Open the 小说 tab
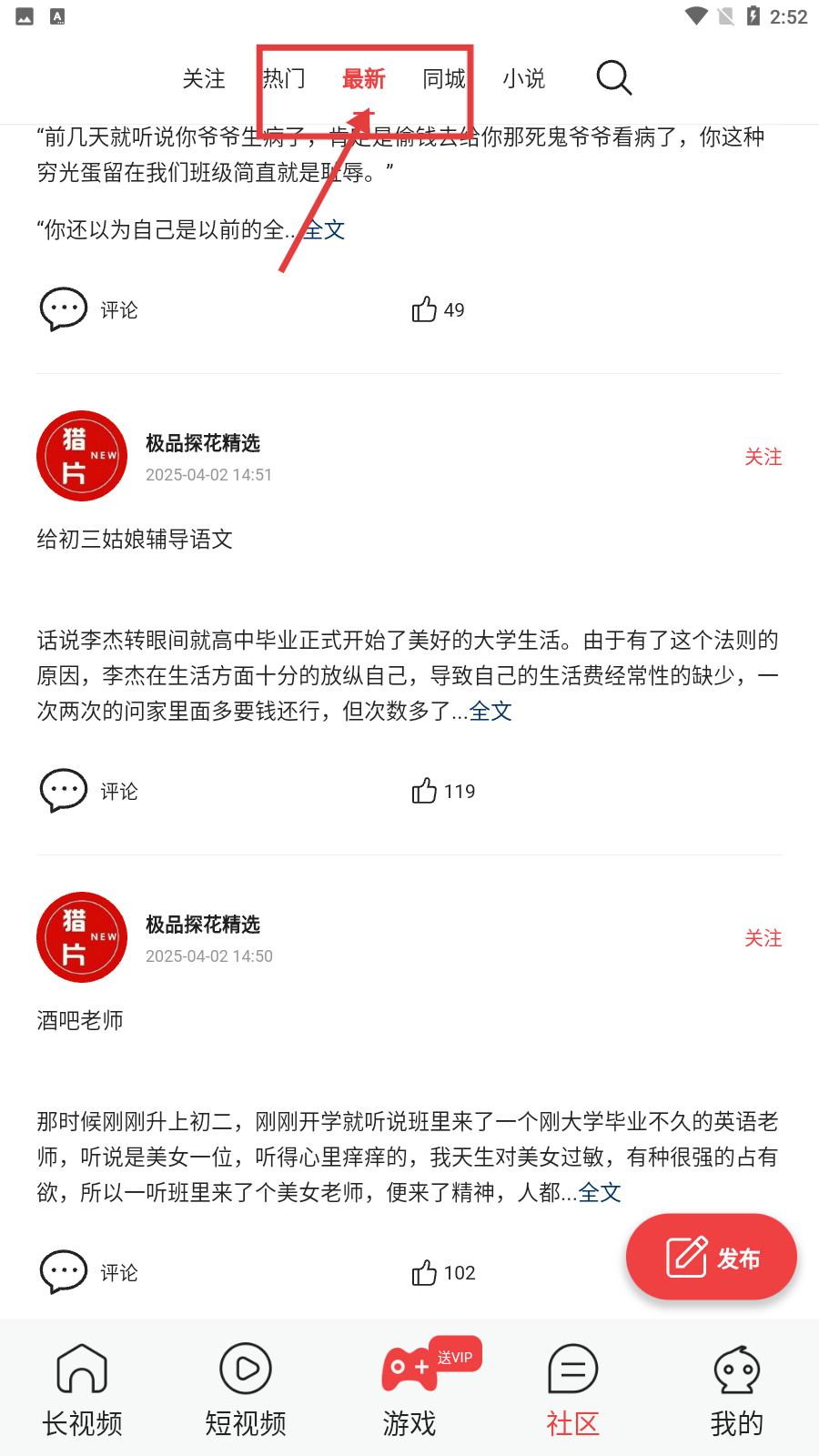 (x=524, y=79)
